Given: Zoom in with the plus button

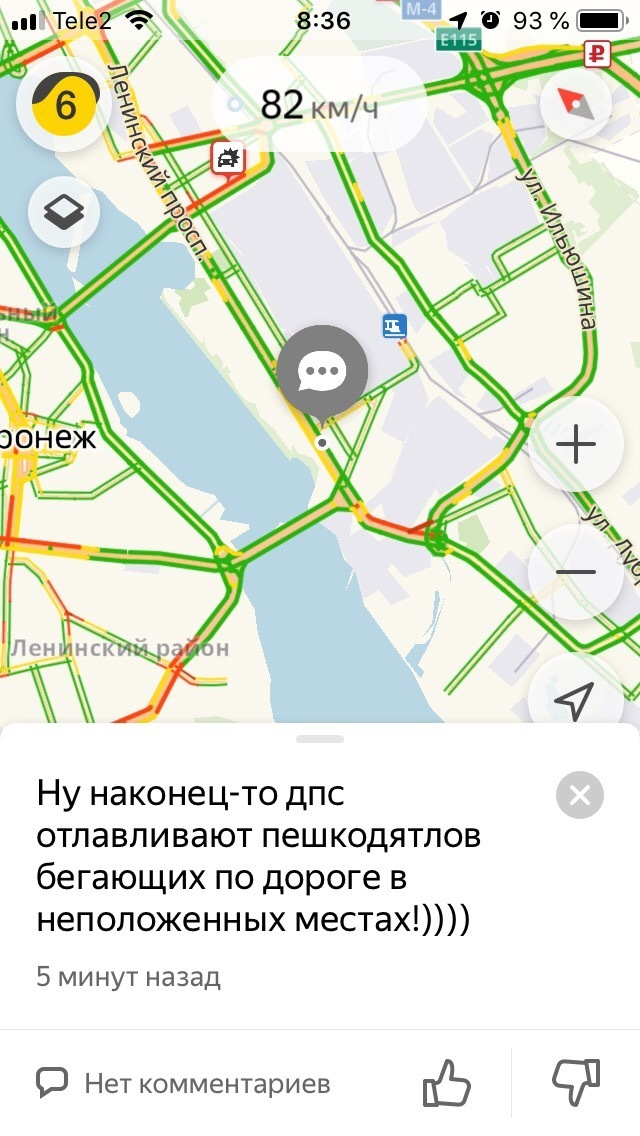Looking at the screenshot, I should pyautogui.click(x=575, y=444).
